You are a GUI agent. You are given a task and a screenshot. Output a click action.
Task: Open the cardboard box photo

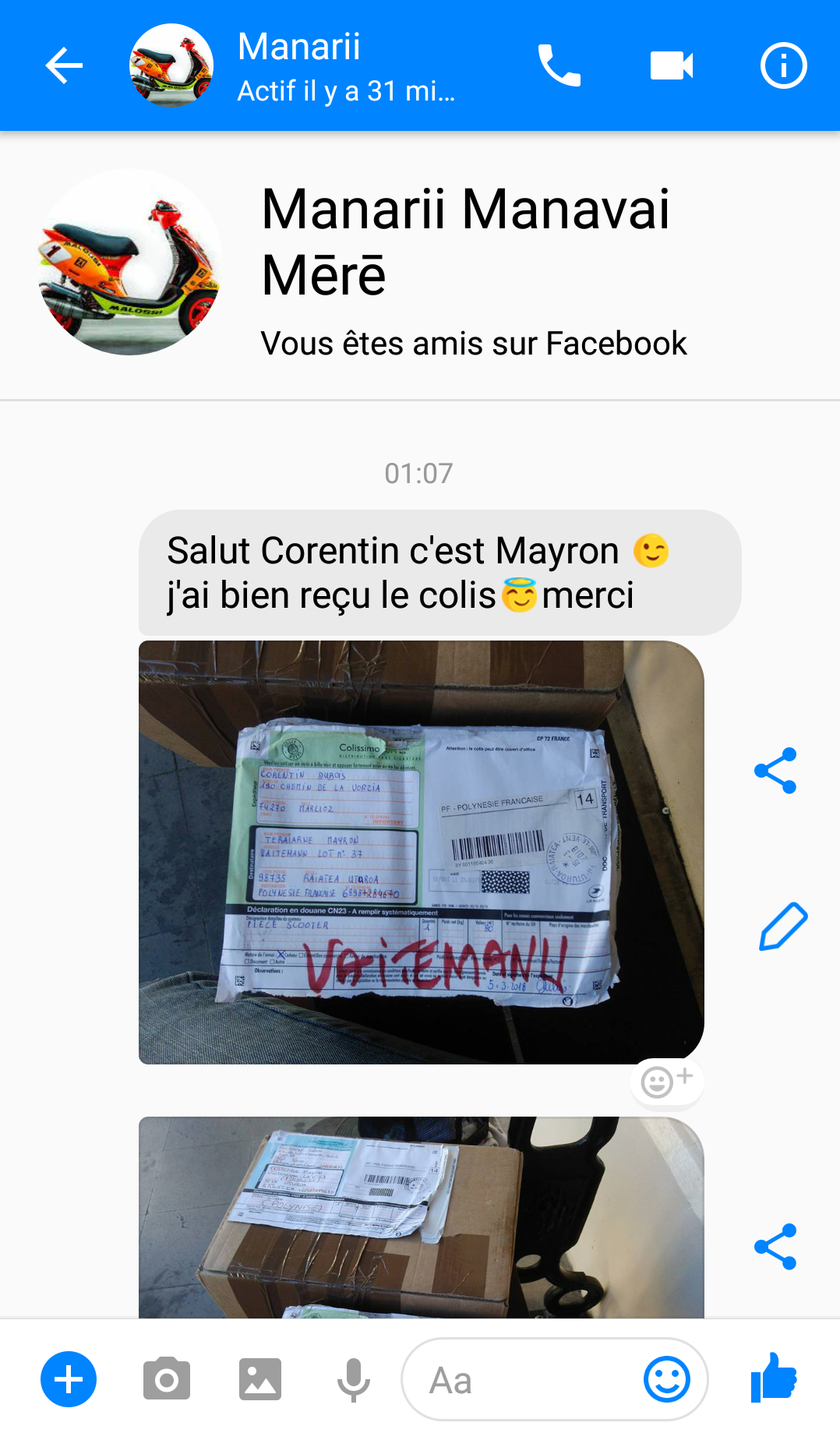coord(421,1217)
